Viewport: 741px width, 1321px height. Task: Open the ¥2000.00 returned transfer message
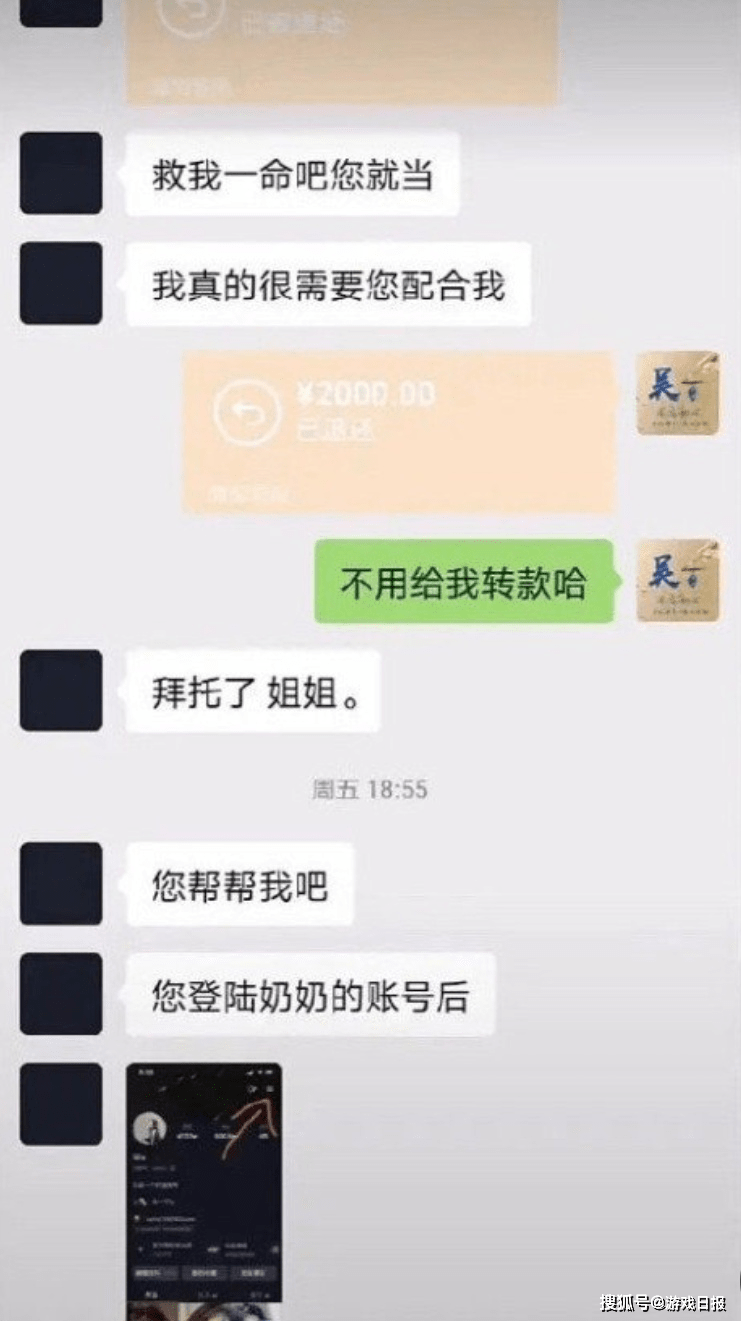pyautogui.click(x=398, y=431)
